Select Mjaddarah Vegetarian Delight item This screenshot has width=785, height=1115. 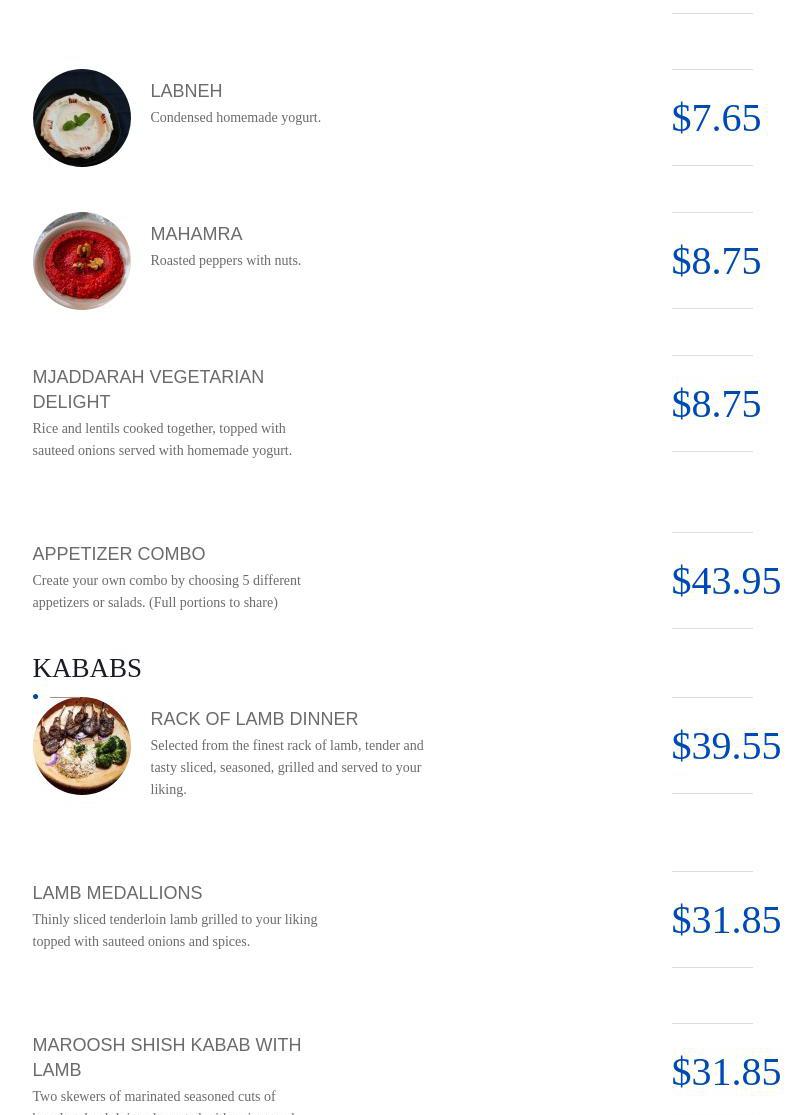pos(148,389)
